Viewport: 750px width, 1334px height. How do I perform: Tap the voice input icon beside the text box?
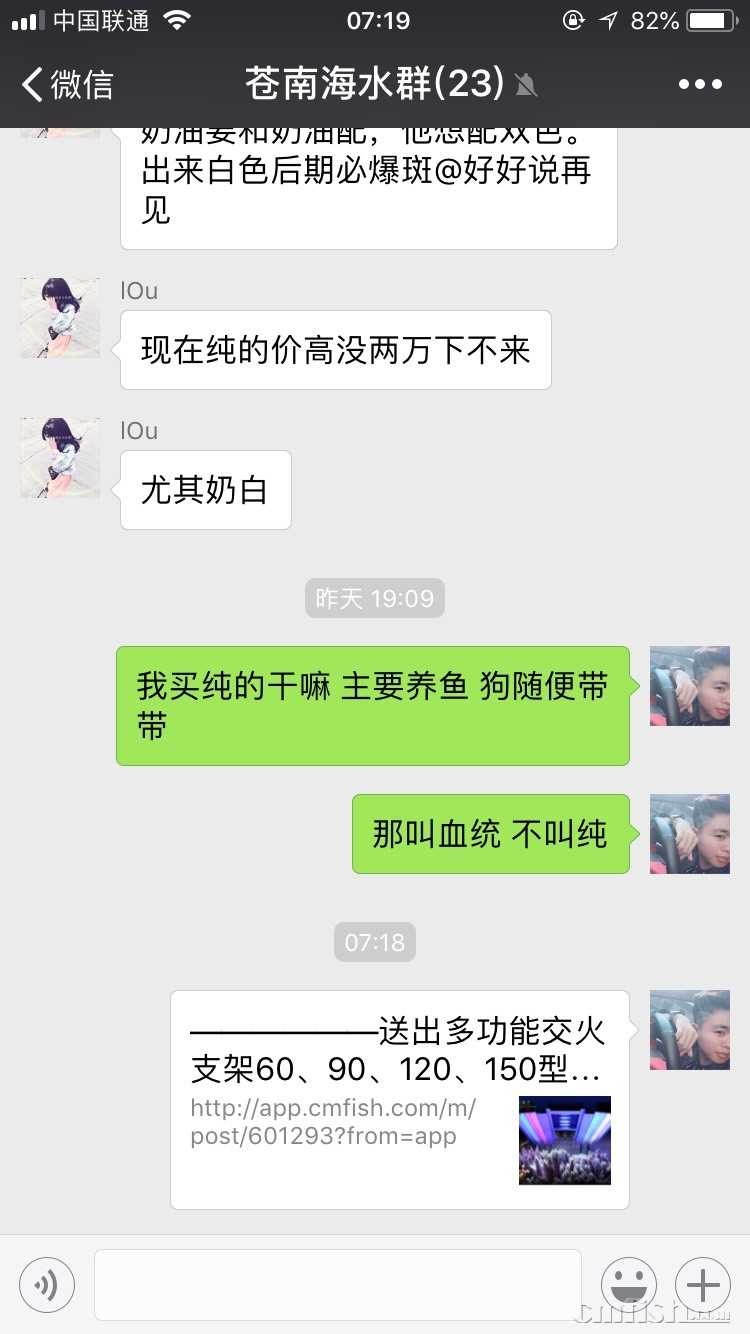coord(47,1284)
